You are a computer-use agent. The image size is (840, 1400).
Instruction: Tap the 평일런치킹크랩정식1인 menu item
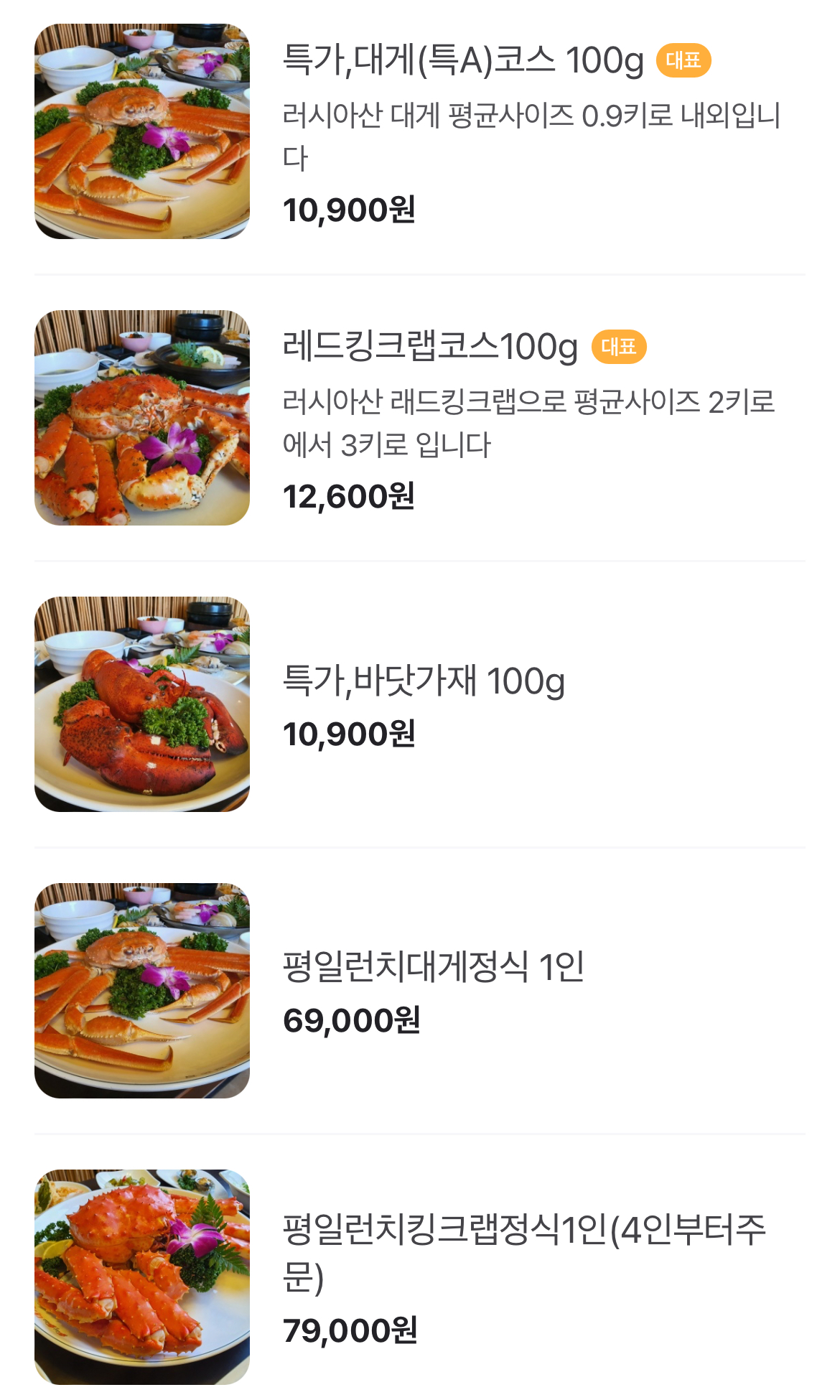[524, 1231]
